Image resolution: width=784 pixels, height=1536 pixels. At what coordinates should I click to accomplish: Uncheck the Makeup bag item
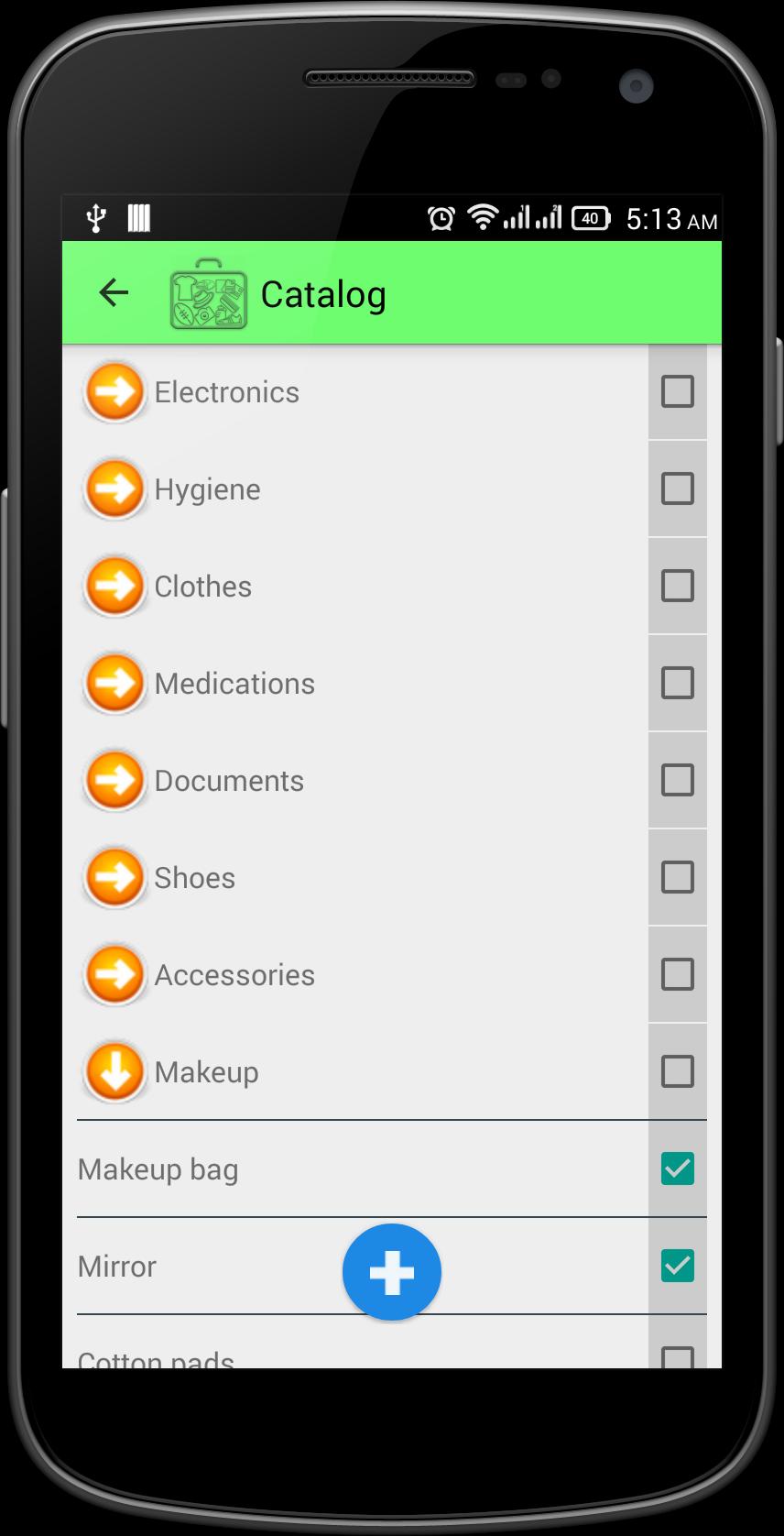click(677, 1169)
